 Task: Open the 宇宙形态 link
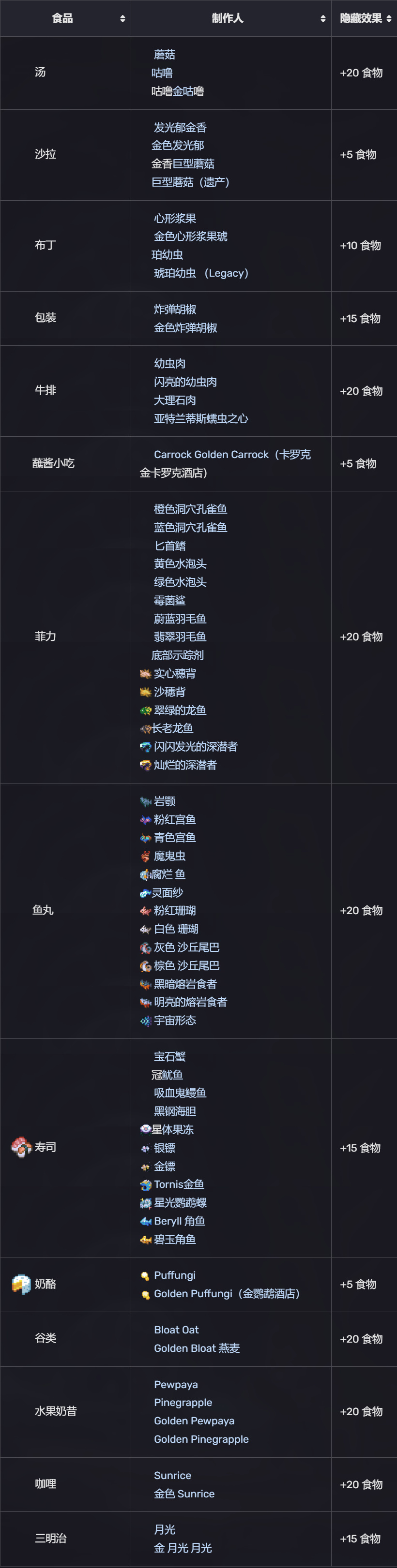(x=175, y=1020)
